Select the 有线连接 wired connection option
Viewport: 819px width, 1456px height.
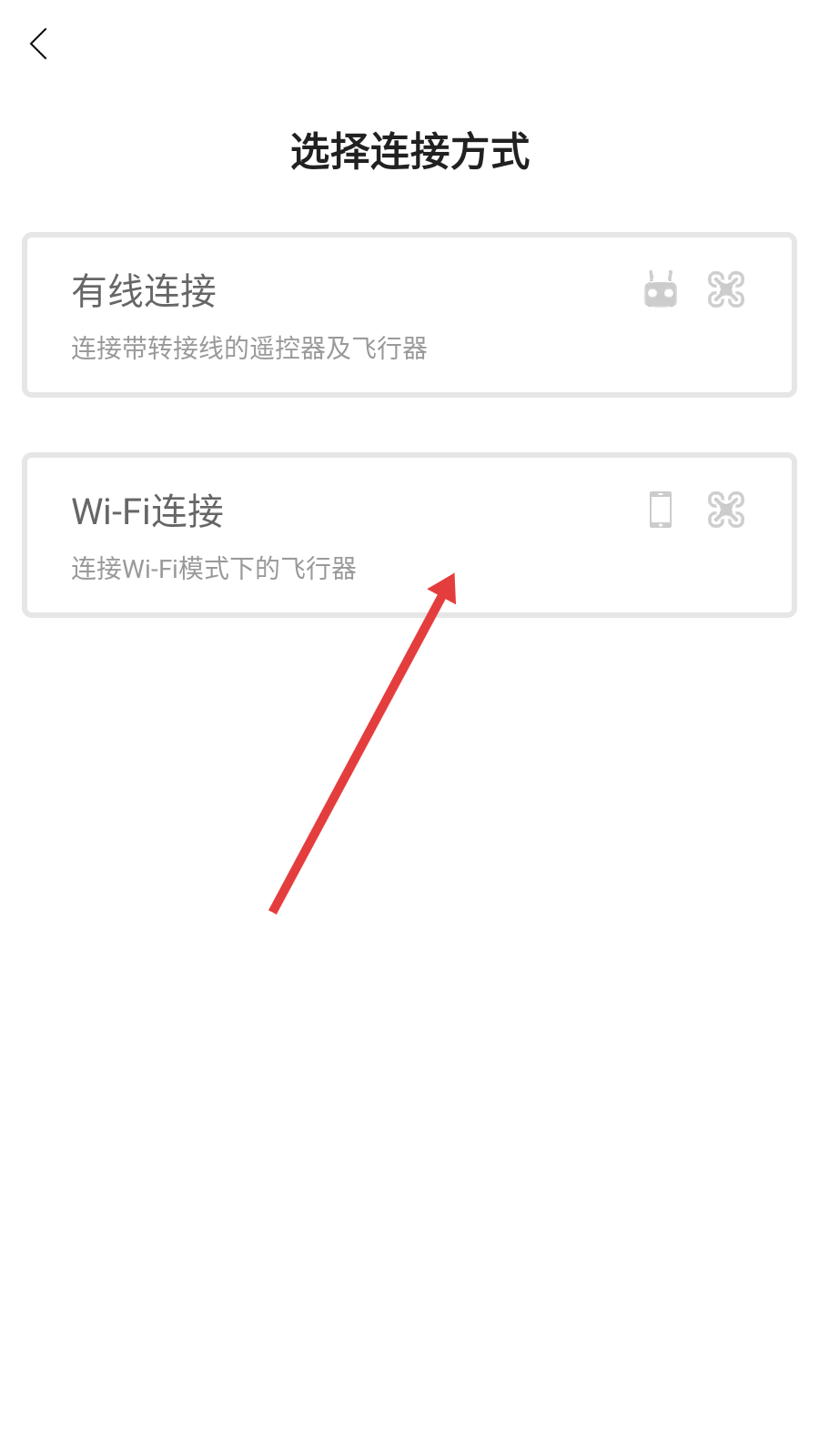coord(409,315)
